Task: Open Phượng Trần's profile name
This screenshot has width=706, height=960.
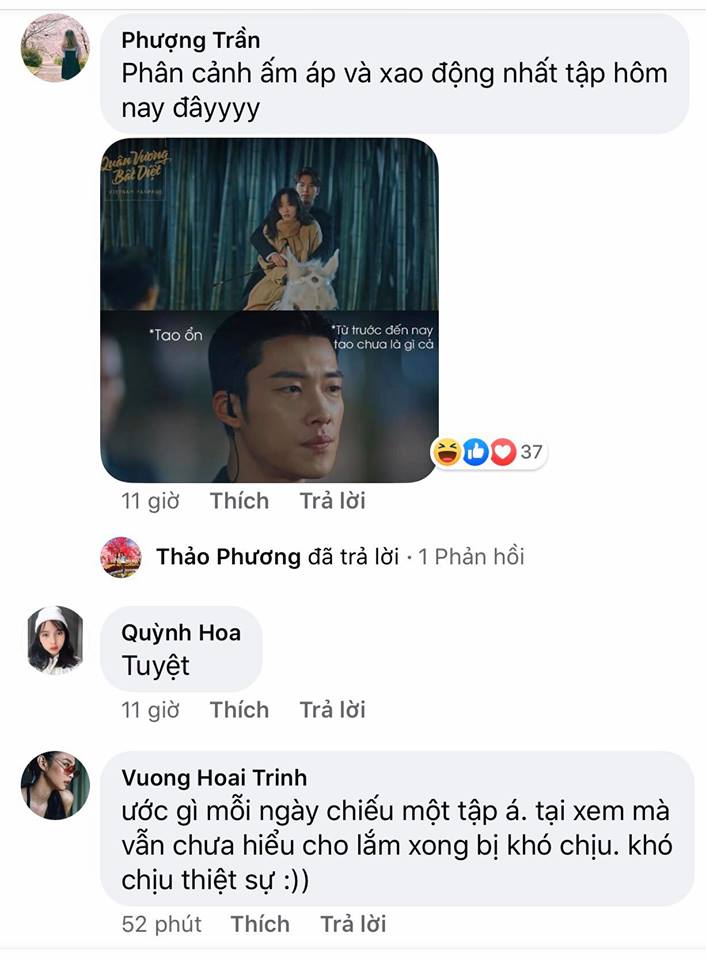Action: click(190, 40)
